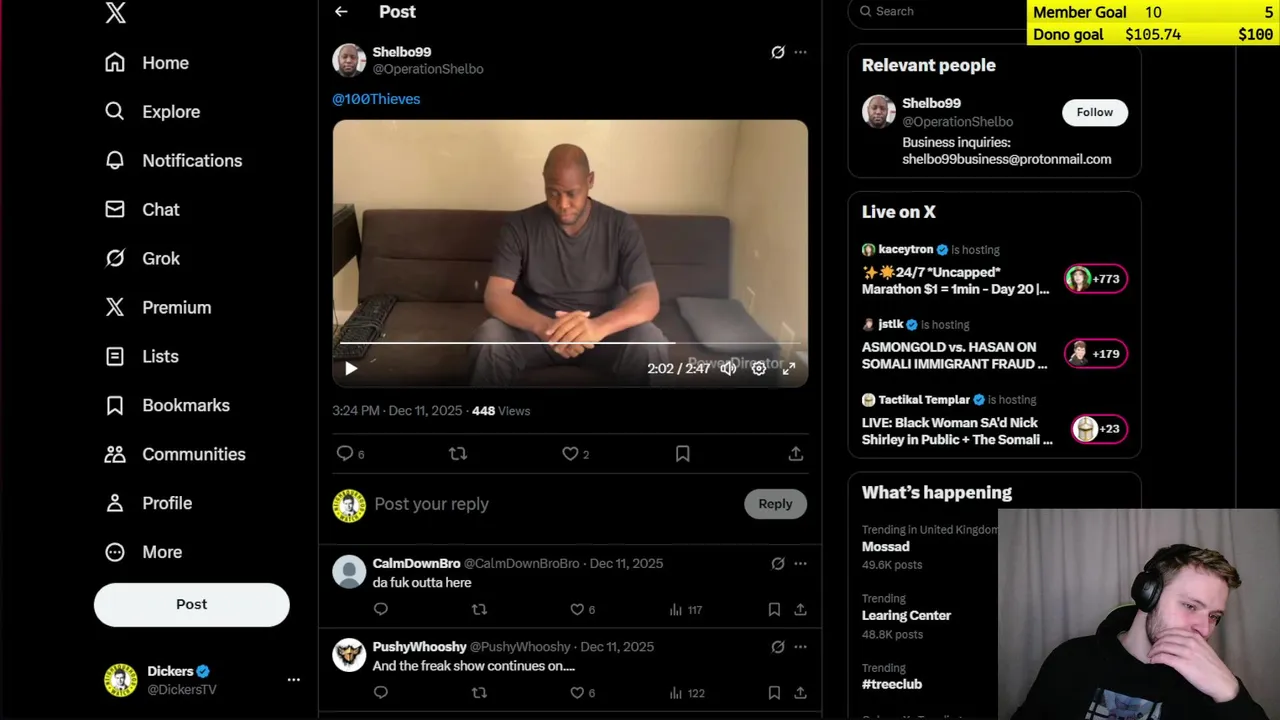Screen dimensions: 1280x720
Task: Go back using the arrow next to Post
Action: click(x=341, y=12)
